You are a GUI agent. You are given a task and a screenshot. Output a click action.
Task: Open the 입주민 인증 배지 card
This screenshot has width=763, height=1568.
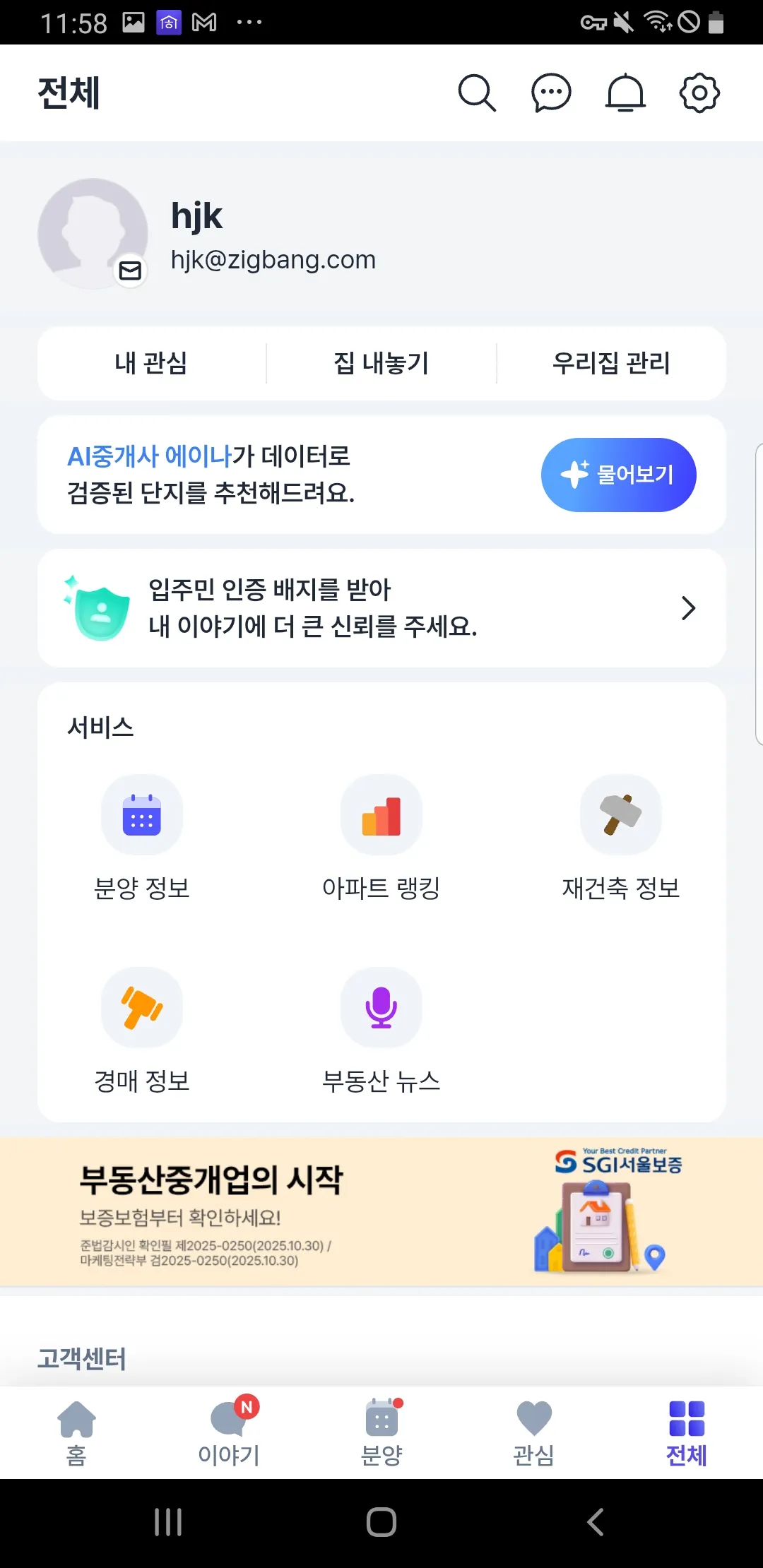tap(381, 608)
